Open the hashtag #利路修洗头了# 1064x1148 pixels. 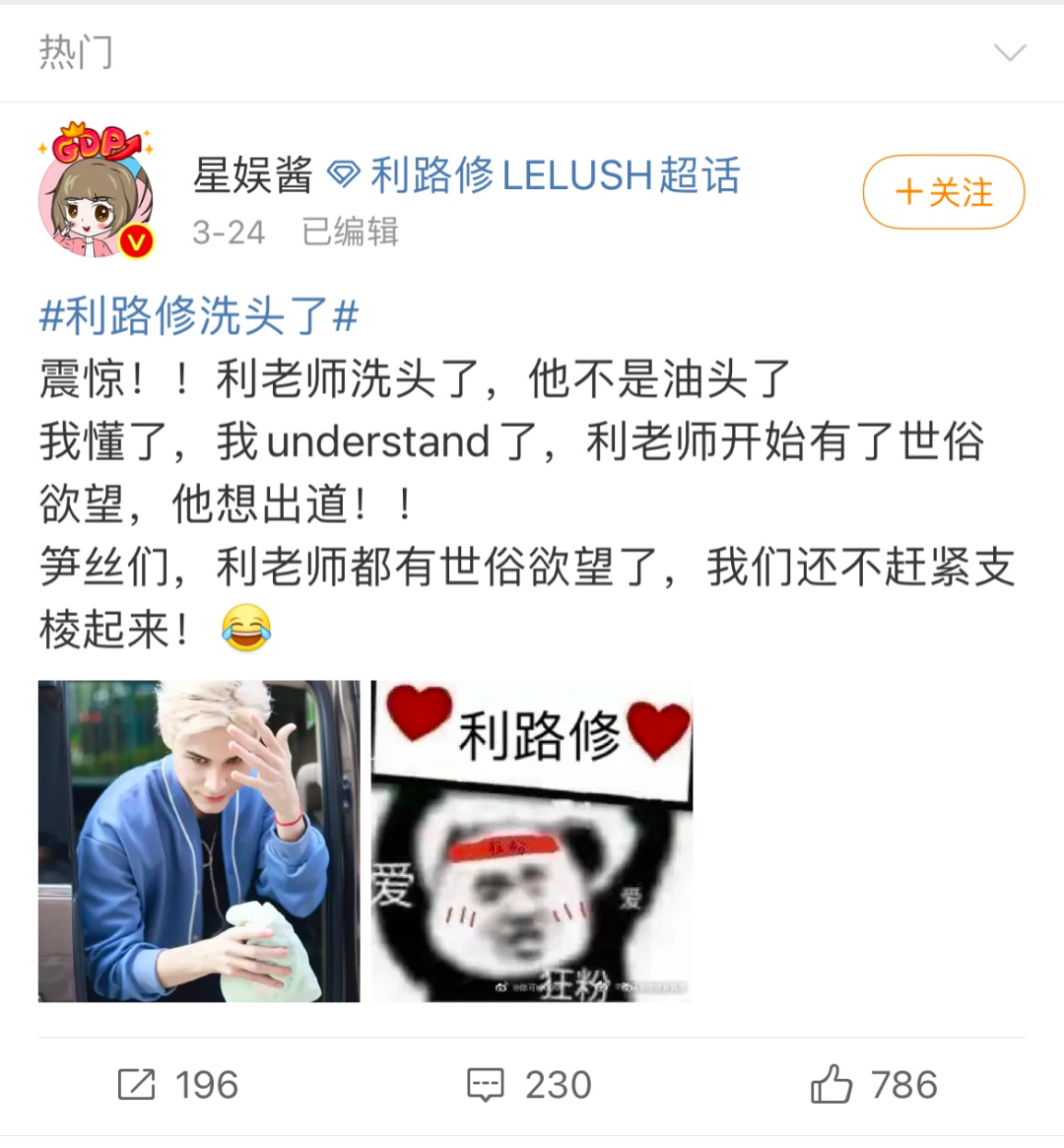(x=198, y=316)
